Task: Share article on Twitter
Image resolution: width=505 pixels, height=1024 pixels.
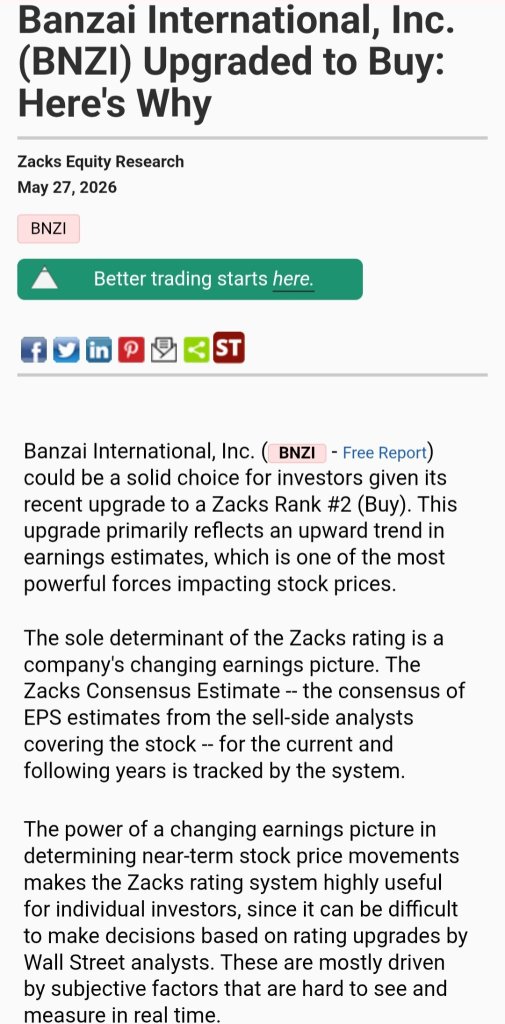Action: coord(66,350)
